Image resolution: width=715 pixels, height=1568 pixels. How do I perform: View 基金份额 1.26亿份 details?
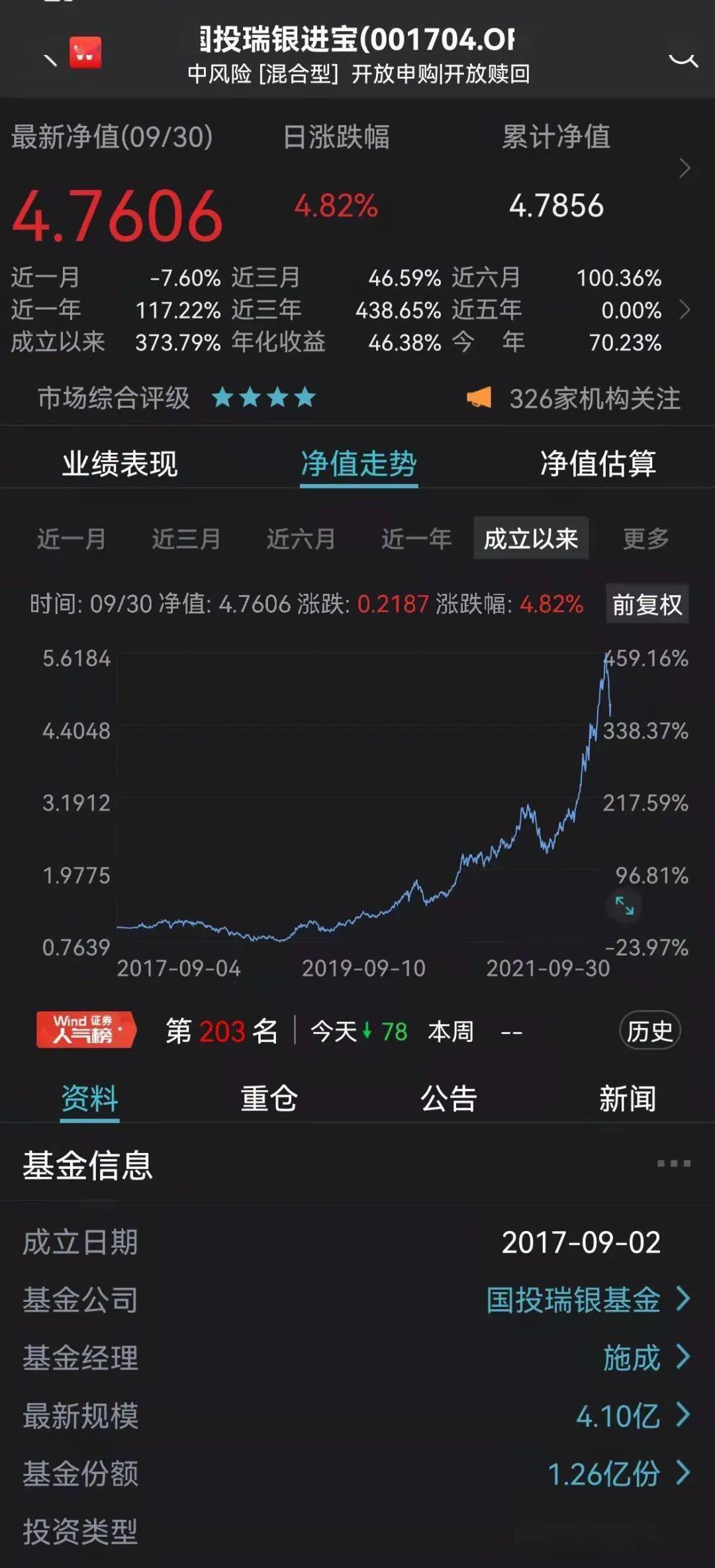point(619,1474)
